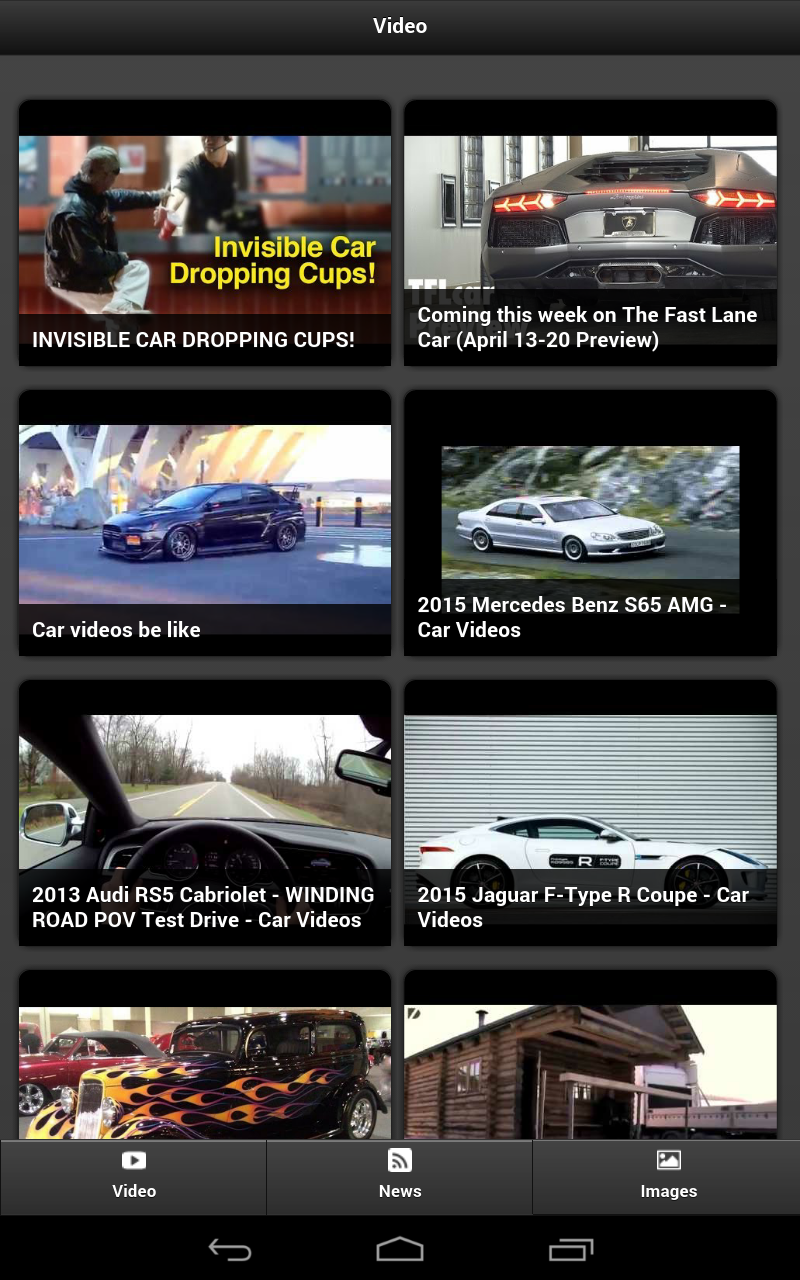The width and height of the screenshot is (800, 1280).
Task: Open the 2013 Audi RS5 Cabriolet test drive
Action: (205, 812)
